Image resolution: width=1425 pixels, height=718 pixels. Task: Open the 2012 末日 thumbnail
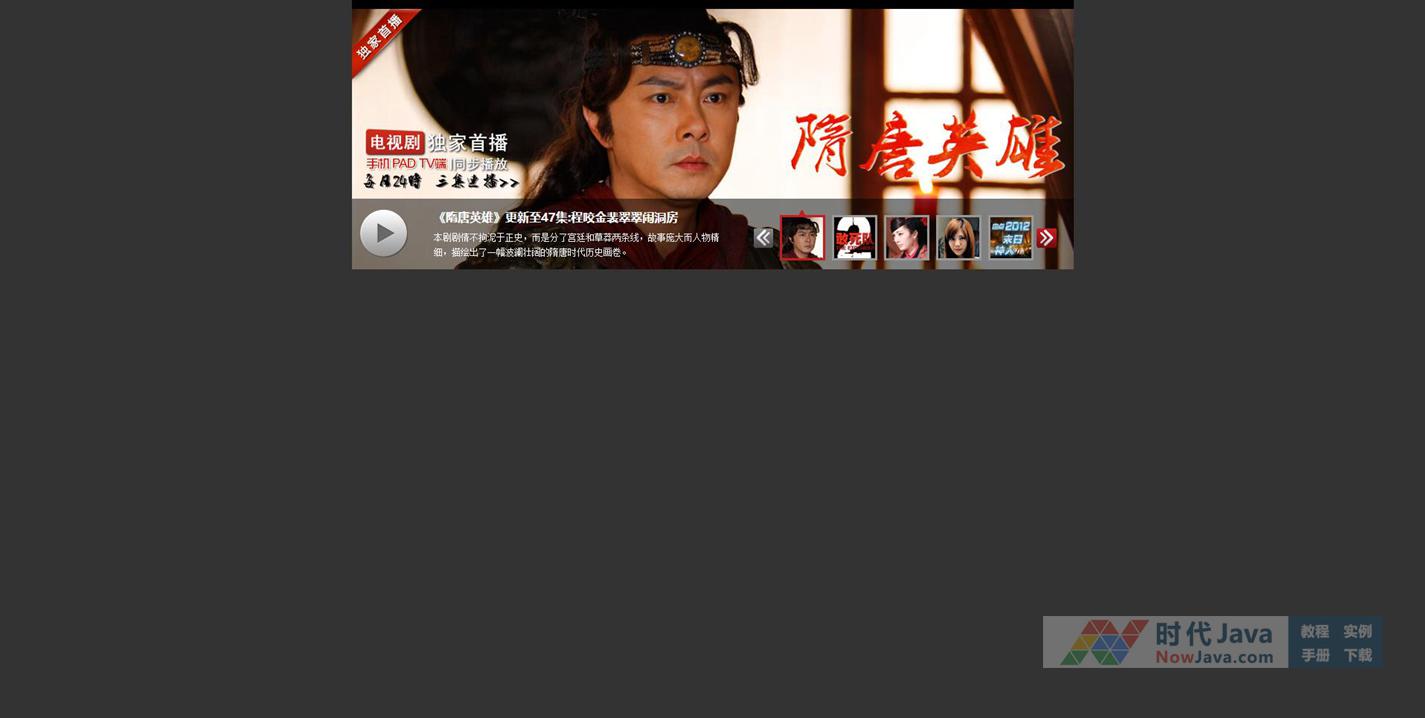1010,238
